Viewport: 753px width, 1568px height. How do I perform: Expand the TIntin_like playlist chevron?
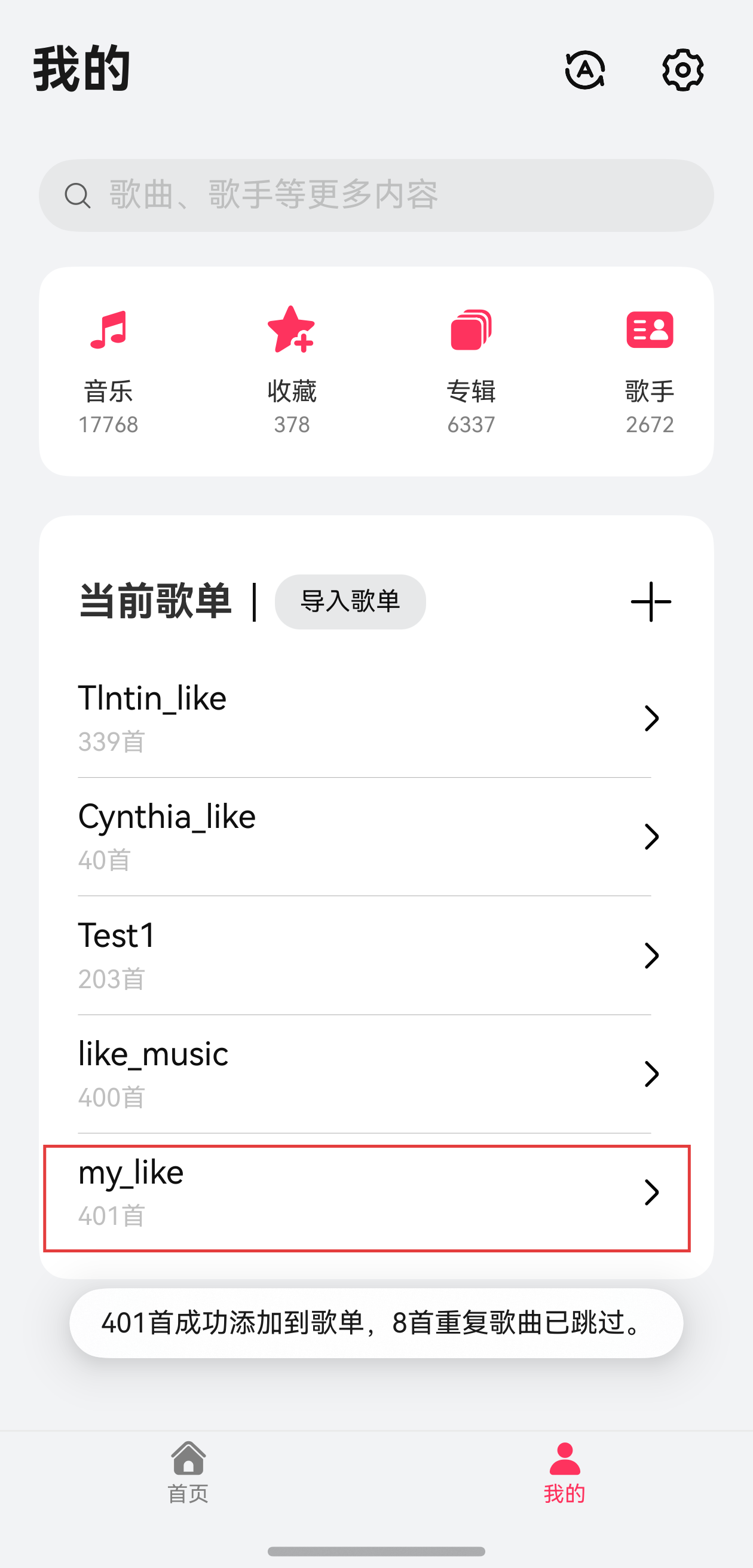pos(653,719)
